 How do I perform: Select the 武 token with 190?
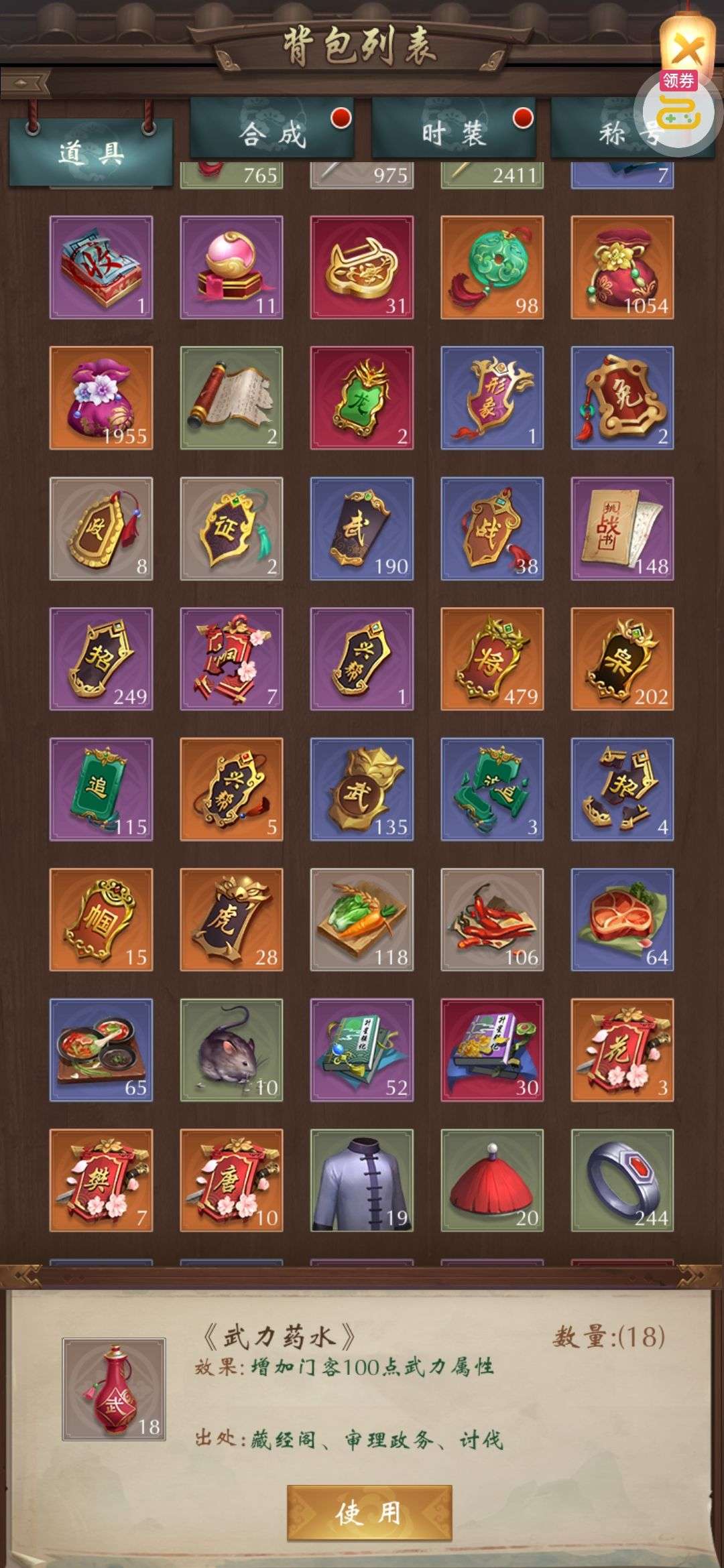(362, 528)
